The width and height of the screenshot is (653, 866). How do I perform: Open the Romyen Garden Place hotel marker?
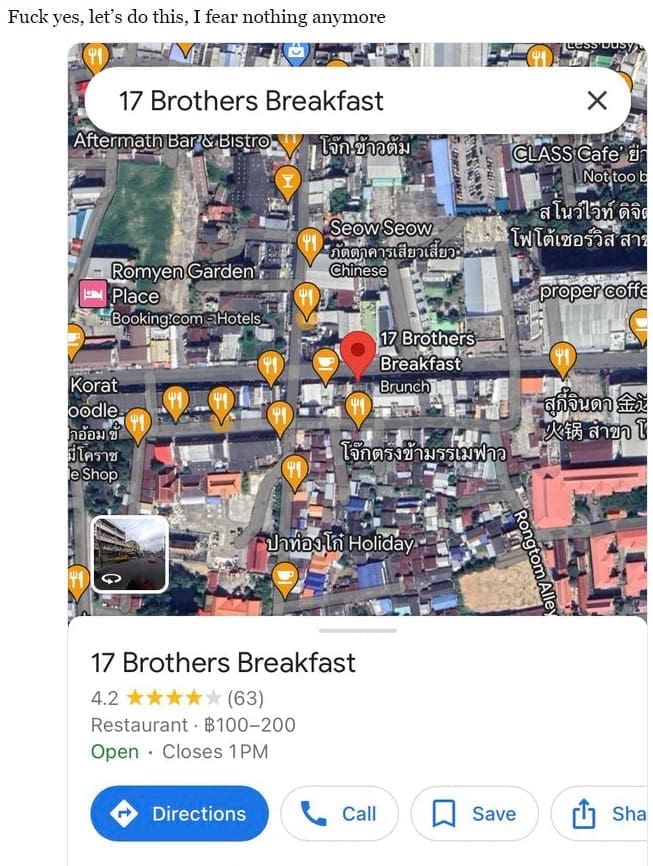coord(92,294)
